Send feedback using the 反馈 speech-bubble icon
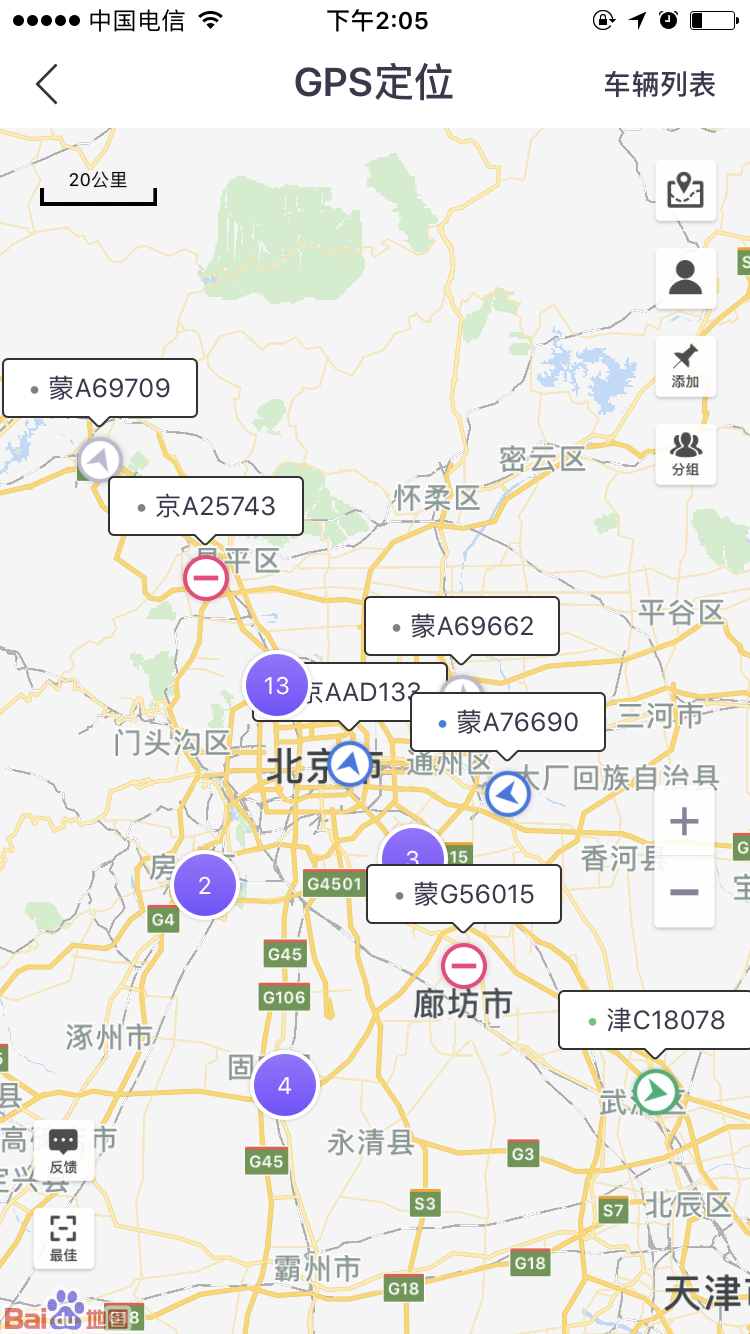This screenshot has height=1334, width=750. (64, 1148)
